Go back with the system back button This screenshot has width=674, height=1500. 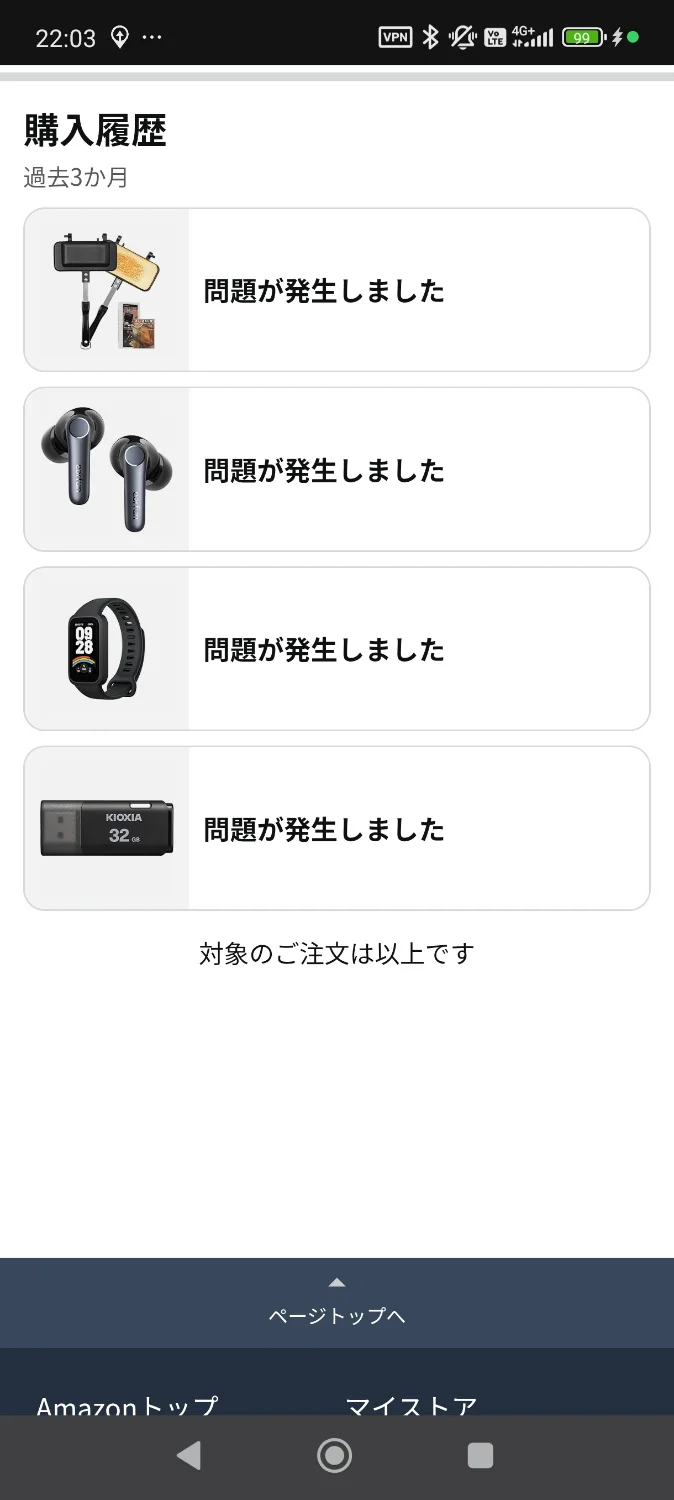tap(188, 1456)
